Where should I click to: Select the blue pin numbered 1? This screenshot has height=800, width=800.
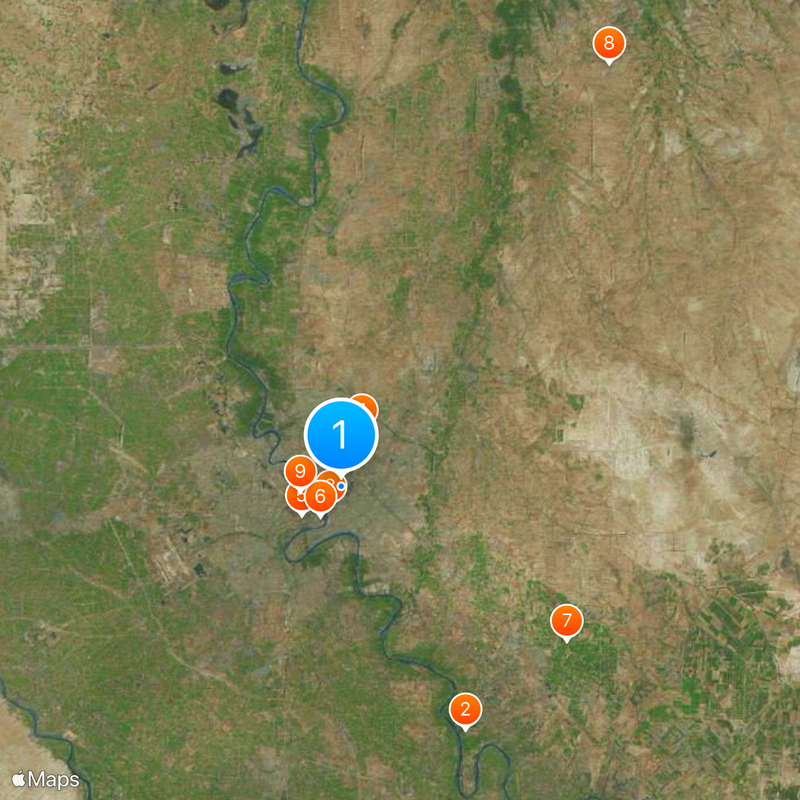click(x=341, y=435)
